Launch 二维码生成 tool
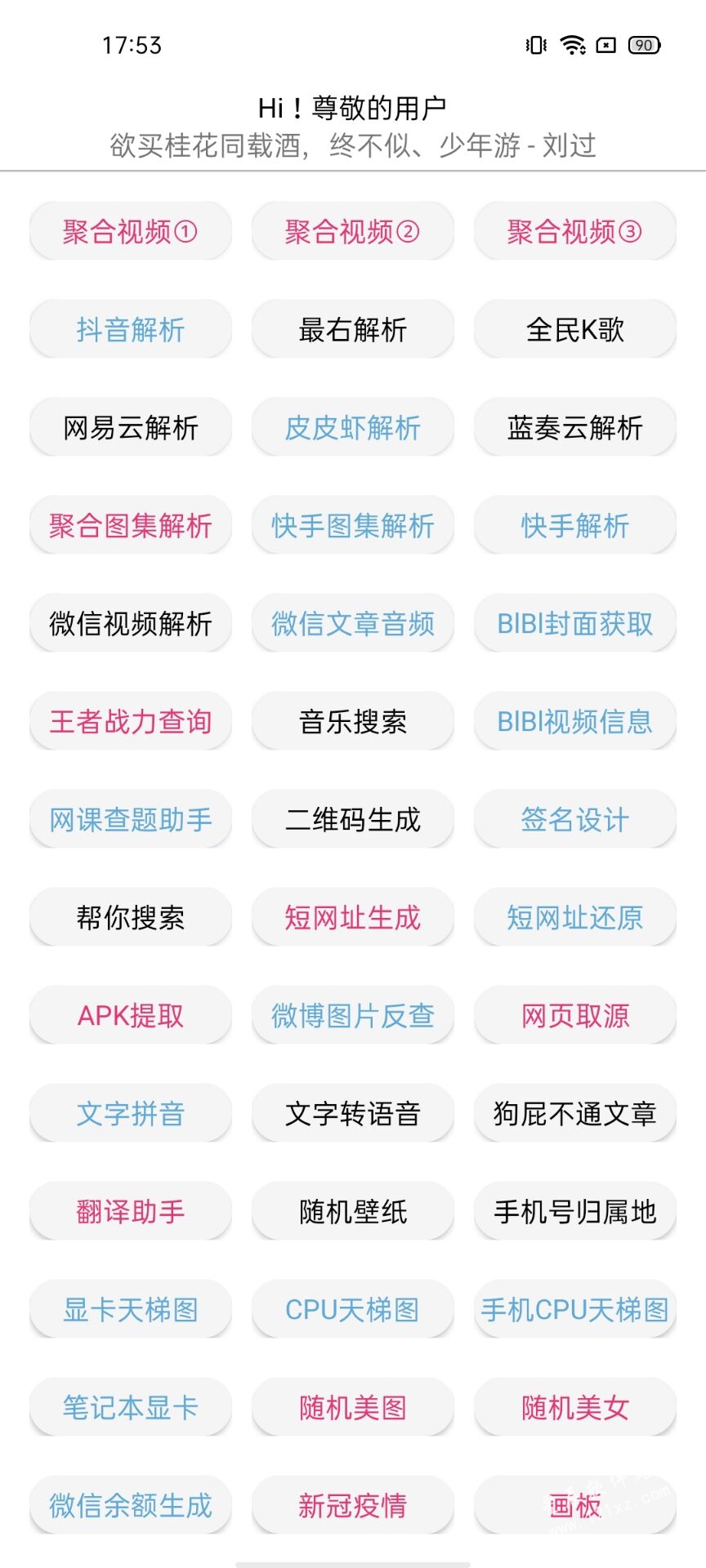The height and width of the screenshot is (1568, 706). pos(353,820)
